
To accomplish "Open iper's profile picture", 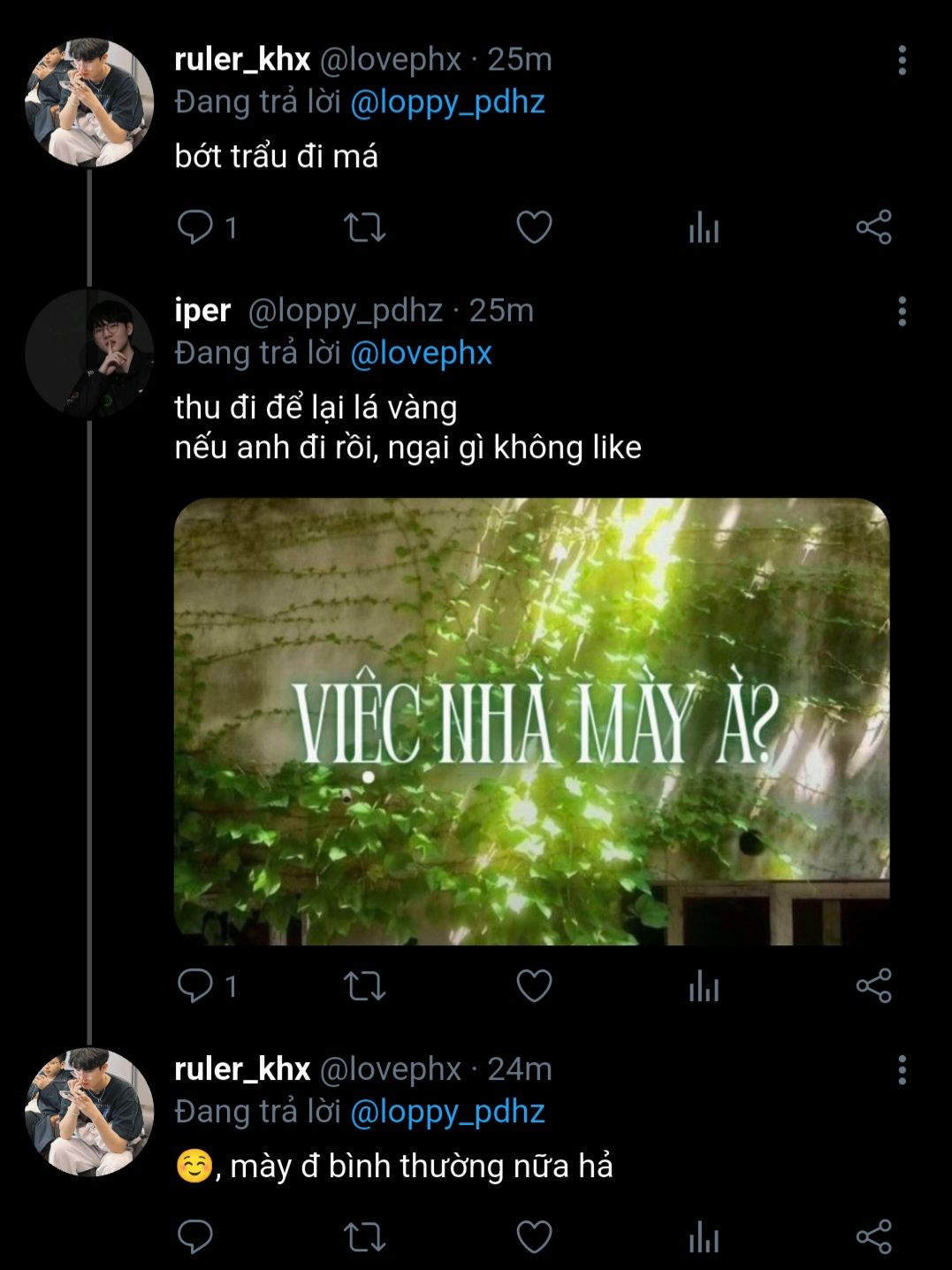I will 89,354.
